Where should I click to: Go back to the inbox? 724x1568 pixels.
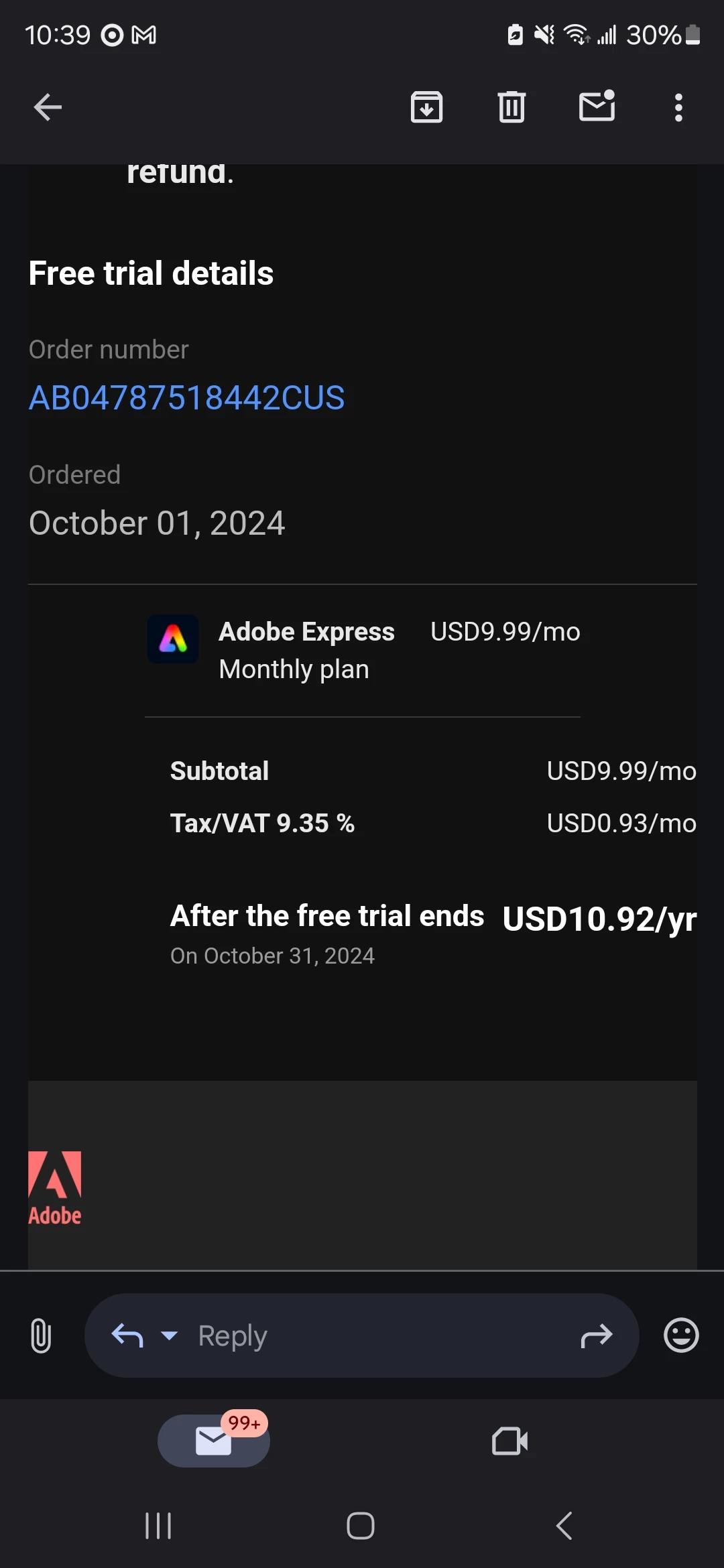click(48, 107)
